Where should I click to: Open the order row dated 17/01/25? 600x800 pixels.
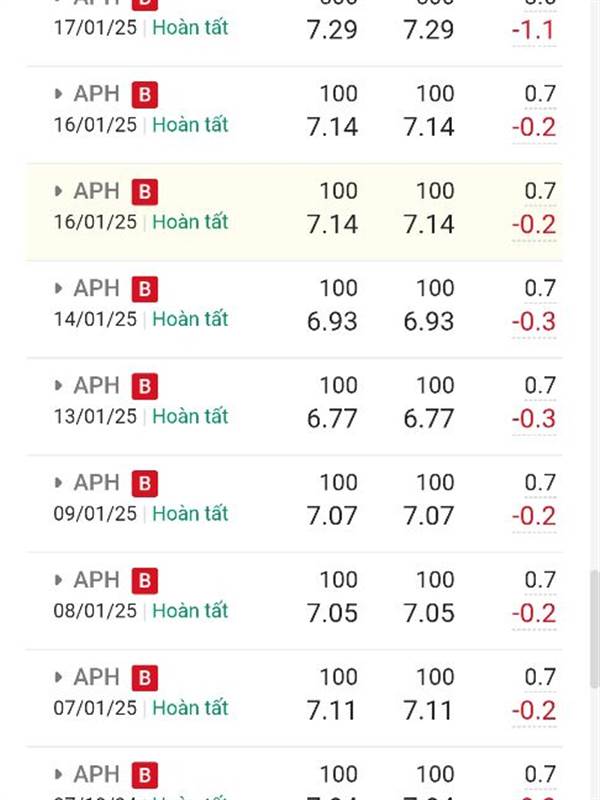point(294,33)
